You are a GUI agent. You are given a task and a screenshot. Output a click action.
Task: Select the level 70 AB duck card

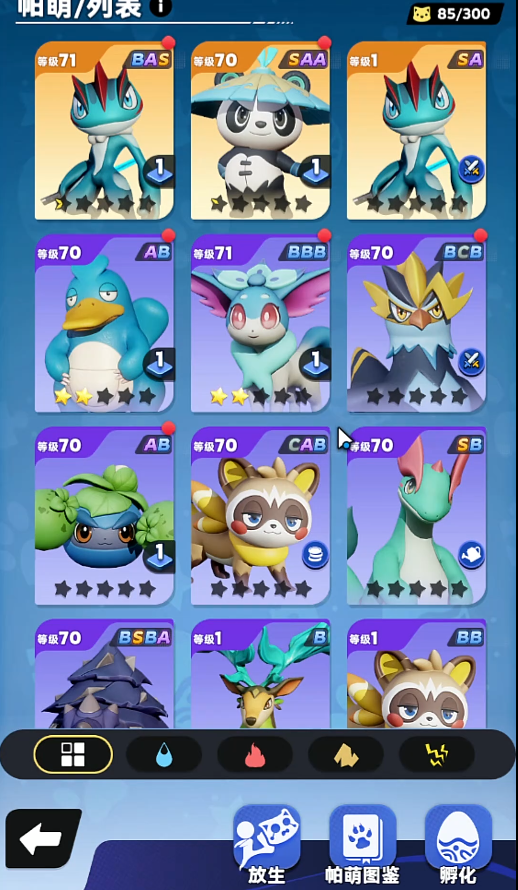point(104,324)
